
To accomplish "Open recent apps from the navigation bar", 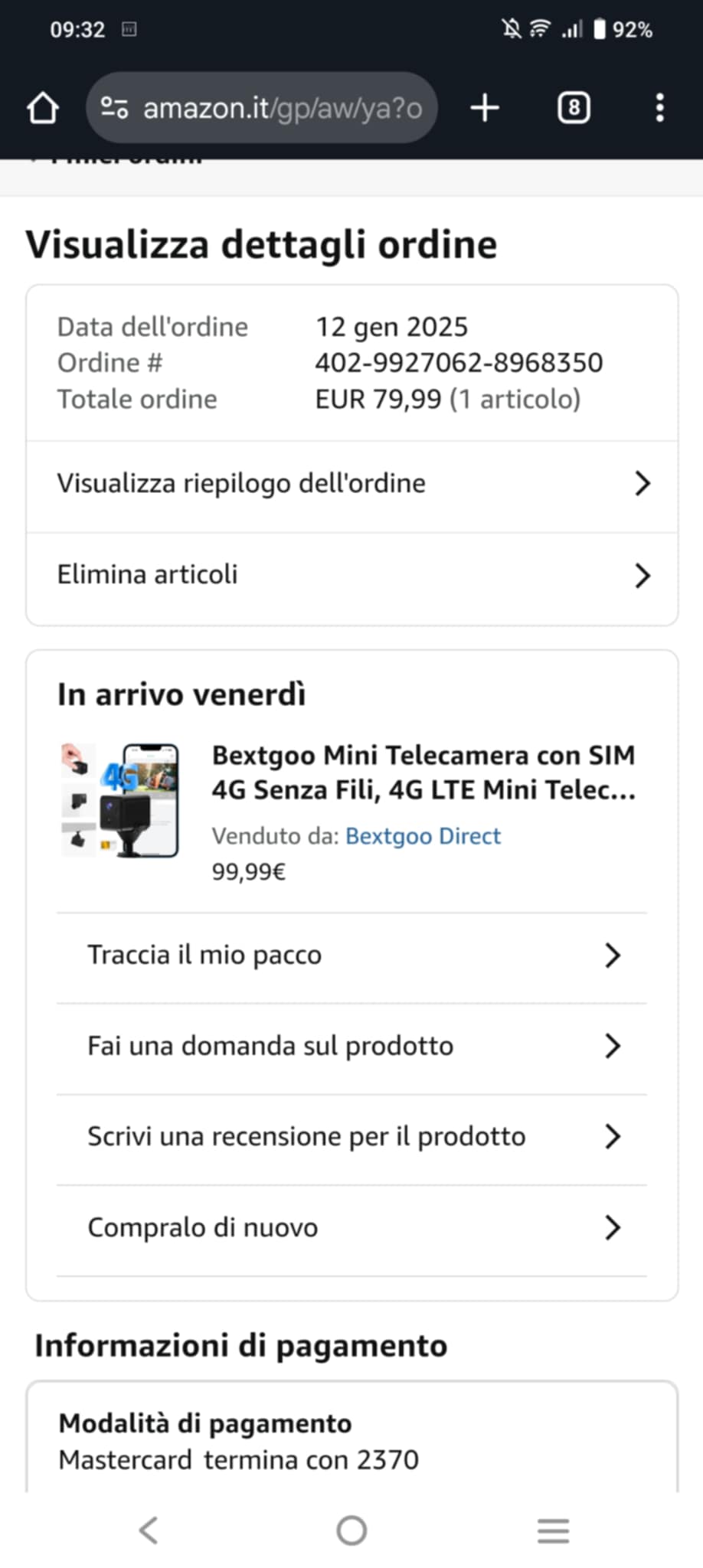I will tap(553, 1530).
